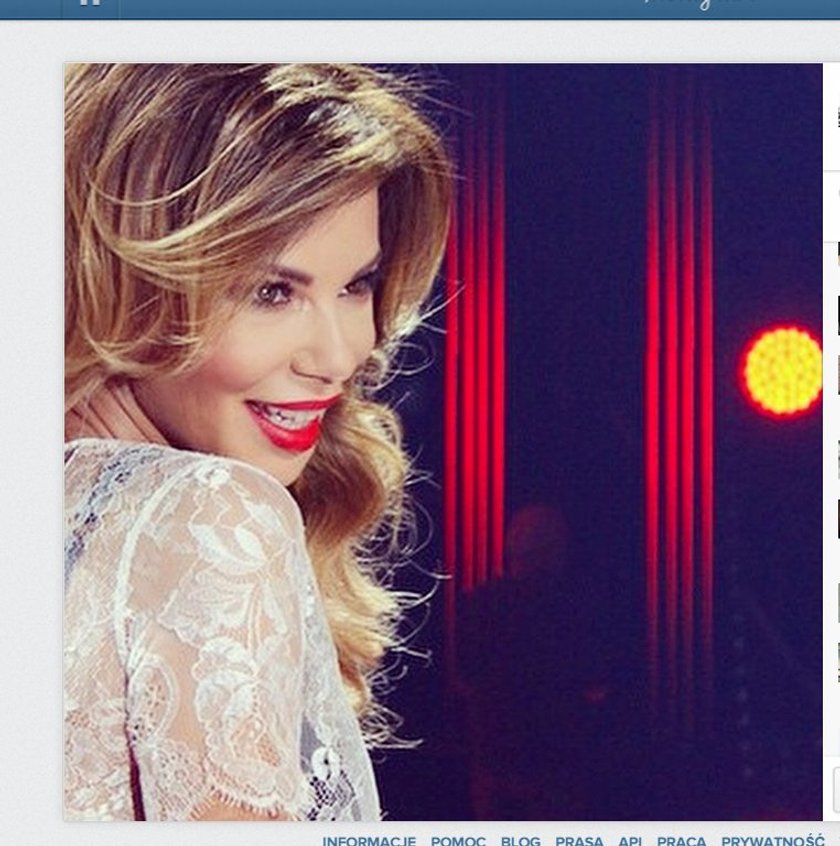Open the POMOC help link

[x=458, y=841]
